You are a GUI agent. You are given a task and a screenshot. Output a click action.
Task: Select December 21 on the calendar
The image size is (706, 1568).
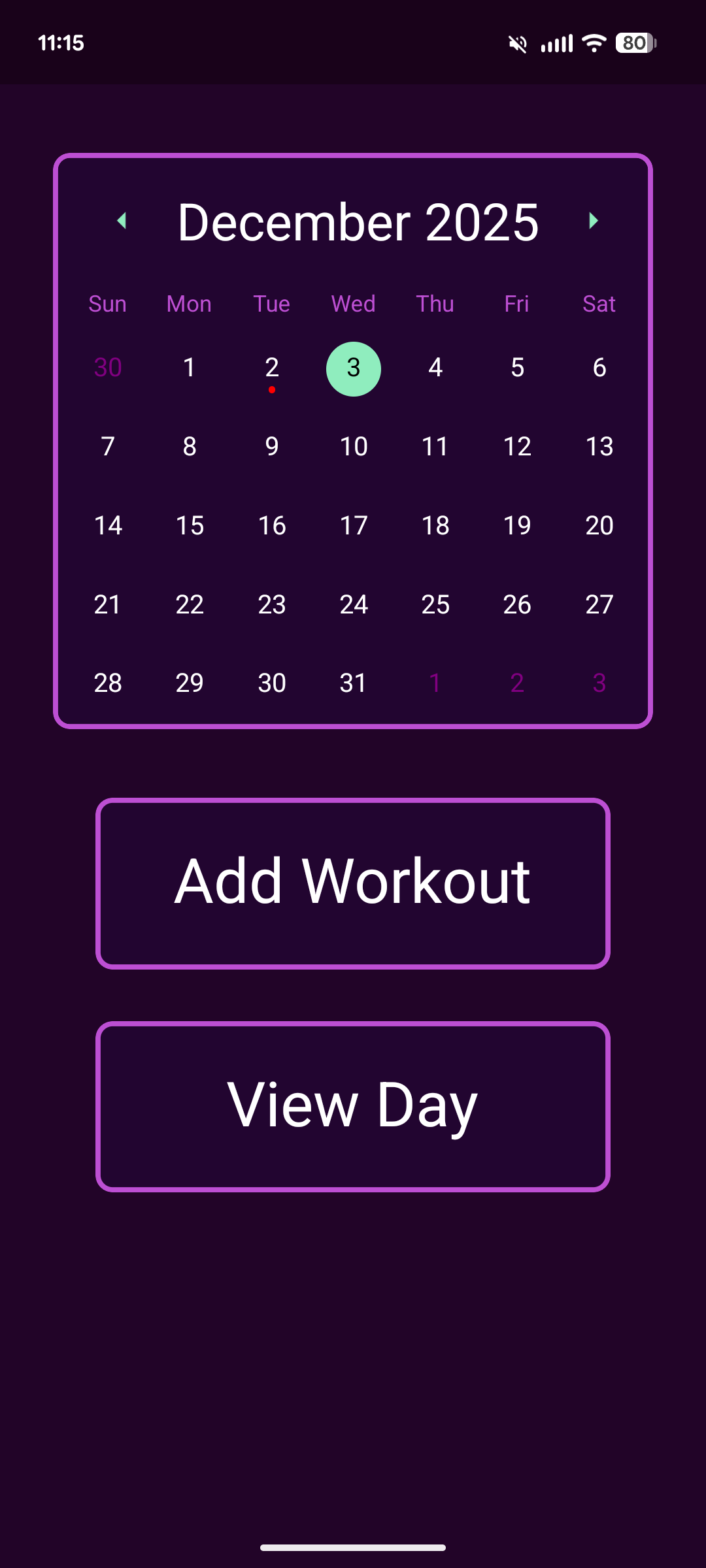coord(108,604)
